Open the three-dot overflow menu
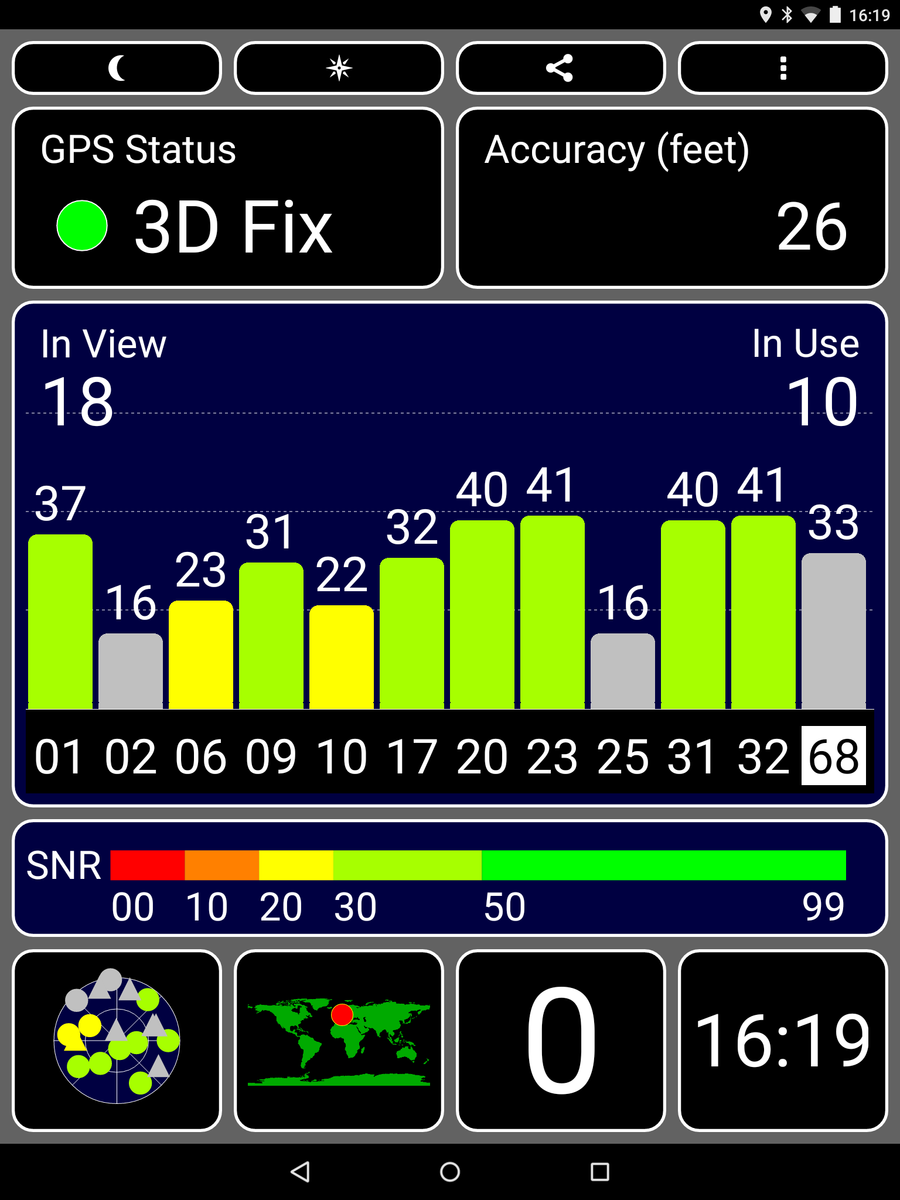The height and width of the screenshot is (1200, 900). coord(783,68)
